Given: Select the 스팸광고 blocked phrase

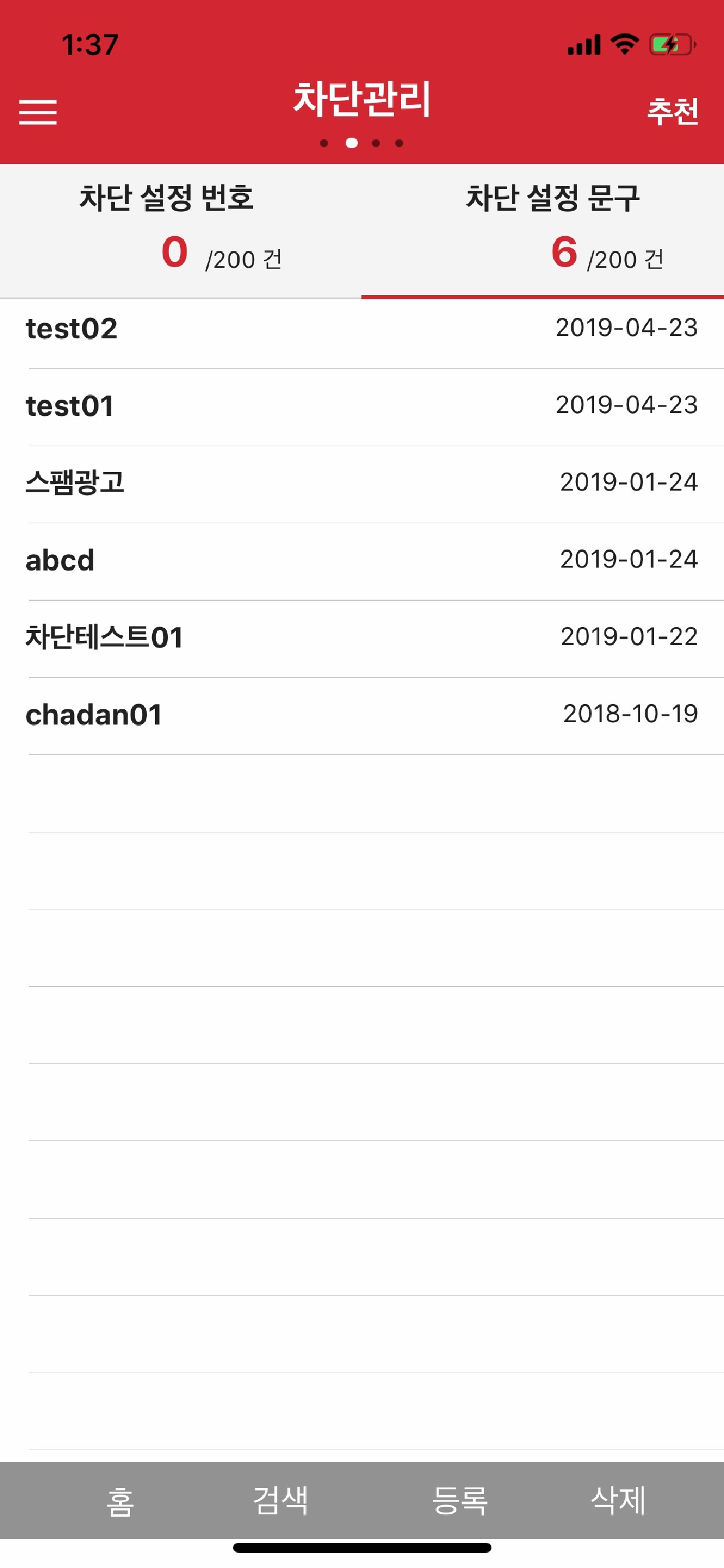Looking at the screenshot, I should [362, 482].
